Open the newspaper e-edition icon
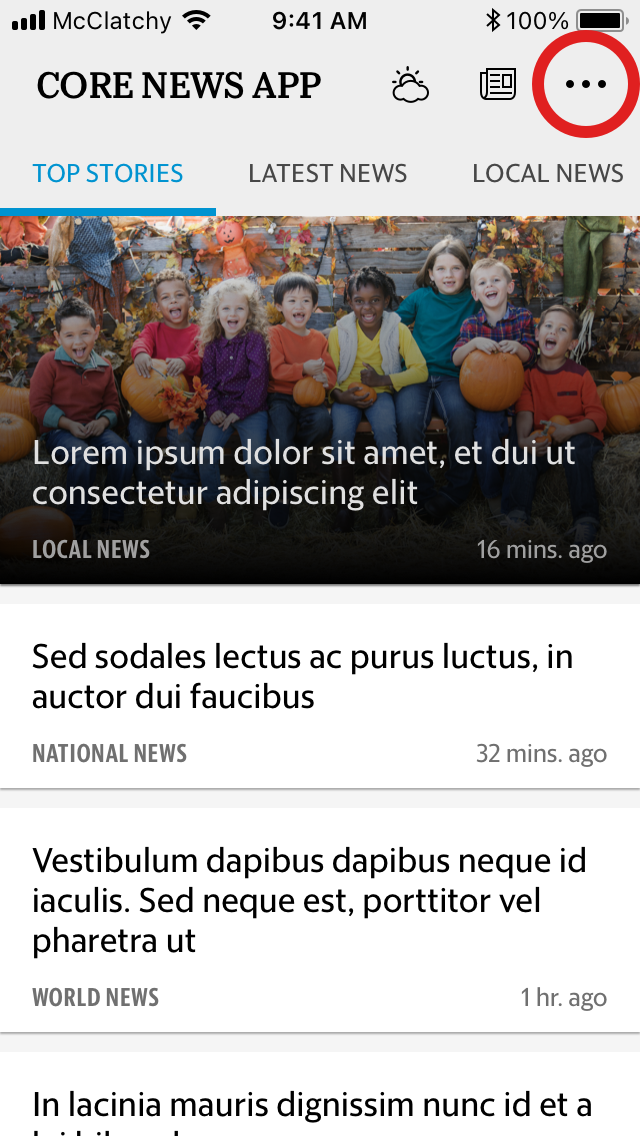640x1136 pixels. click(497, 85)
